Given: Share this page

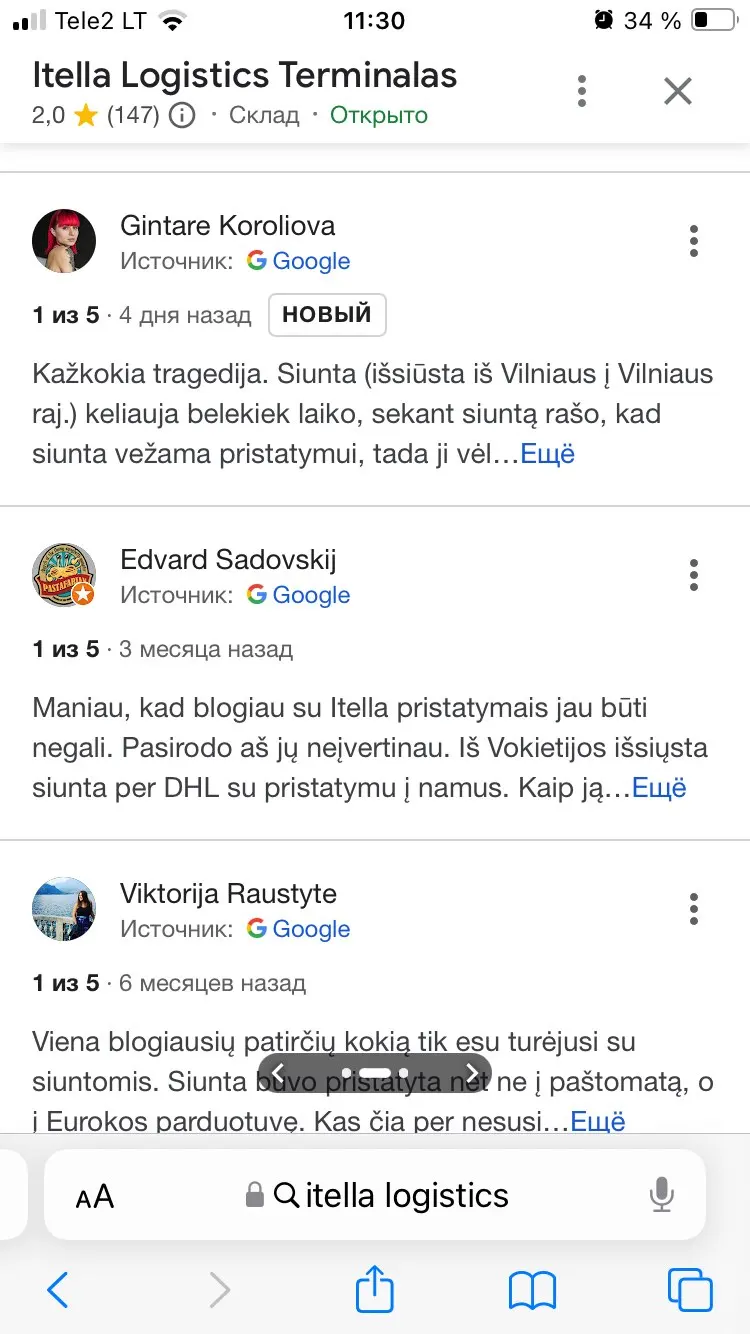Looking at the screenshot, I should 375,1288.
